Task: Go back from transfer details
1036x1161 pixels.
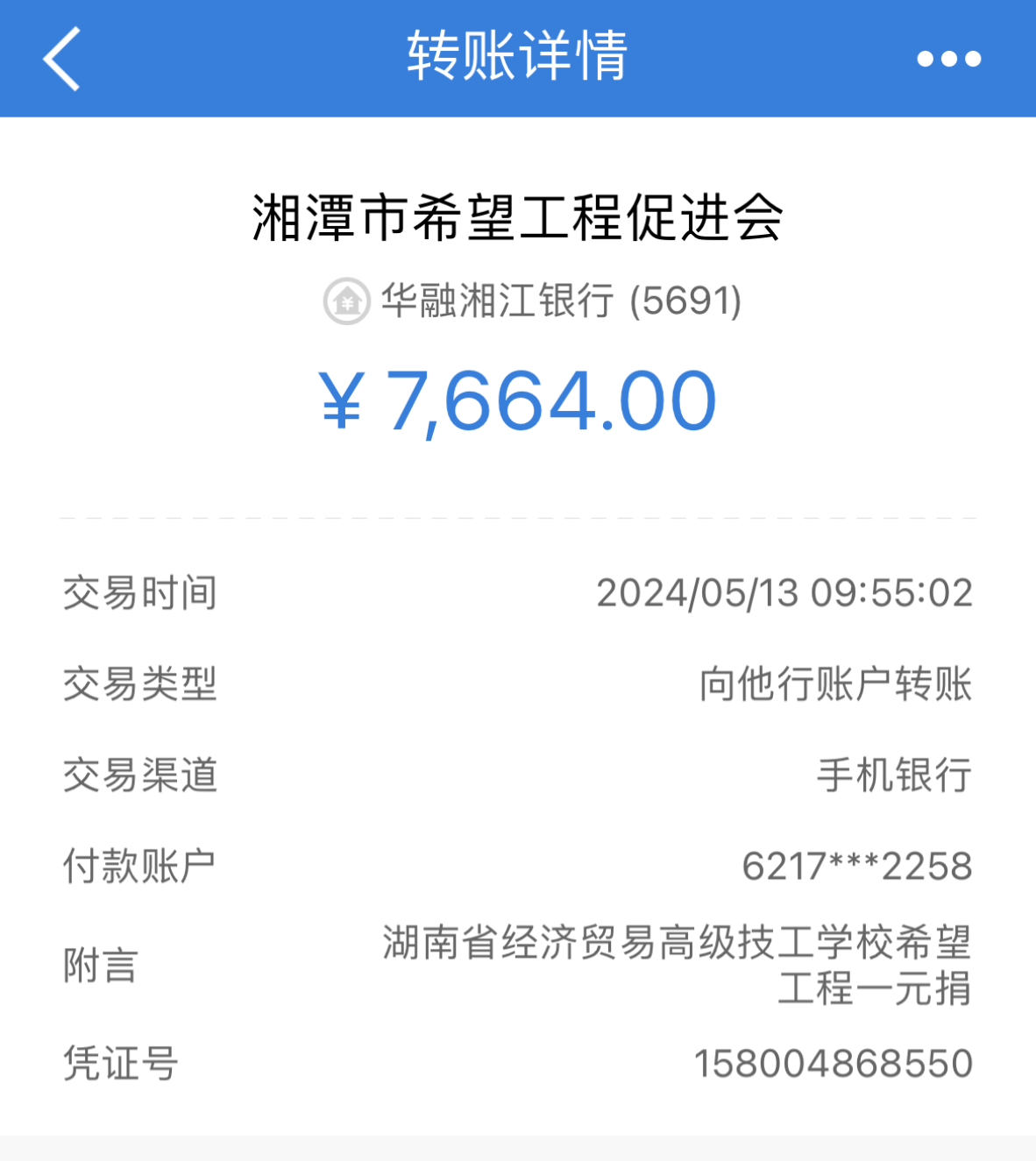Action: (61, 59)
